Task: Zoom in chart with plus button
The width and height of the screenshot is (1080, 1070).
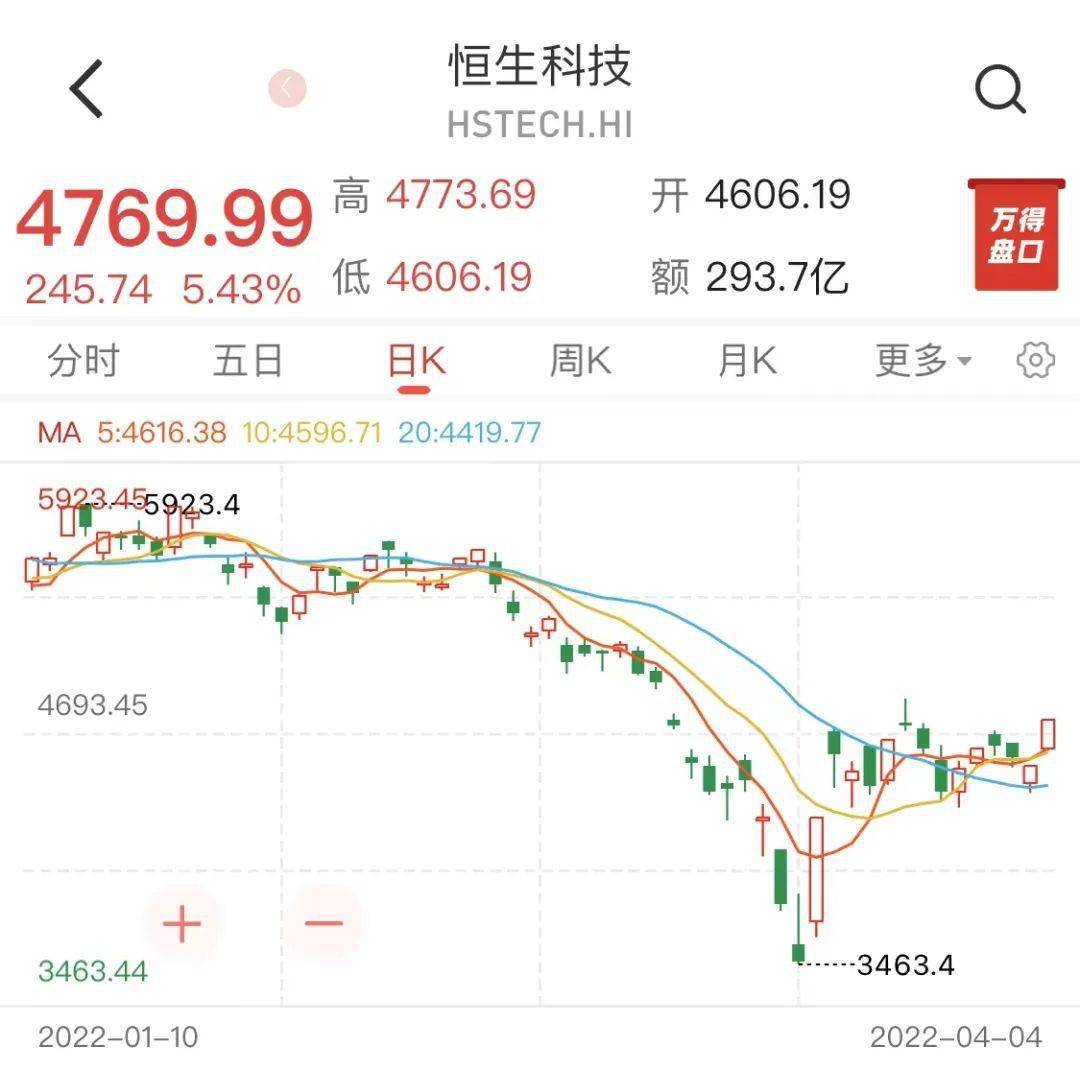Action: tap(182, 923)
